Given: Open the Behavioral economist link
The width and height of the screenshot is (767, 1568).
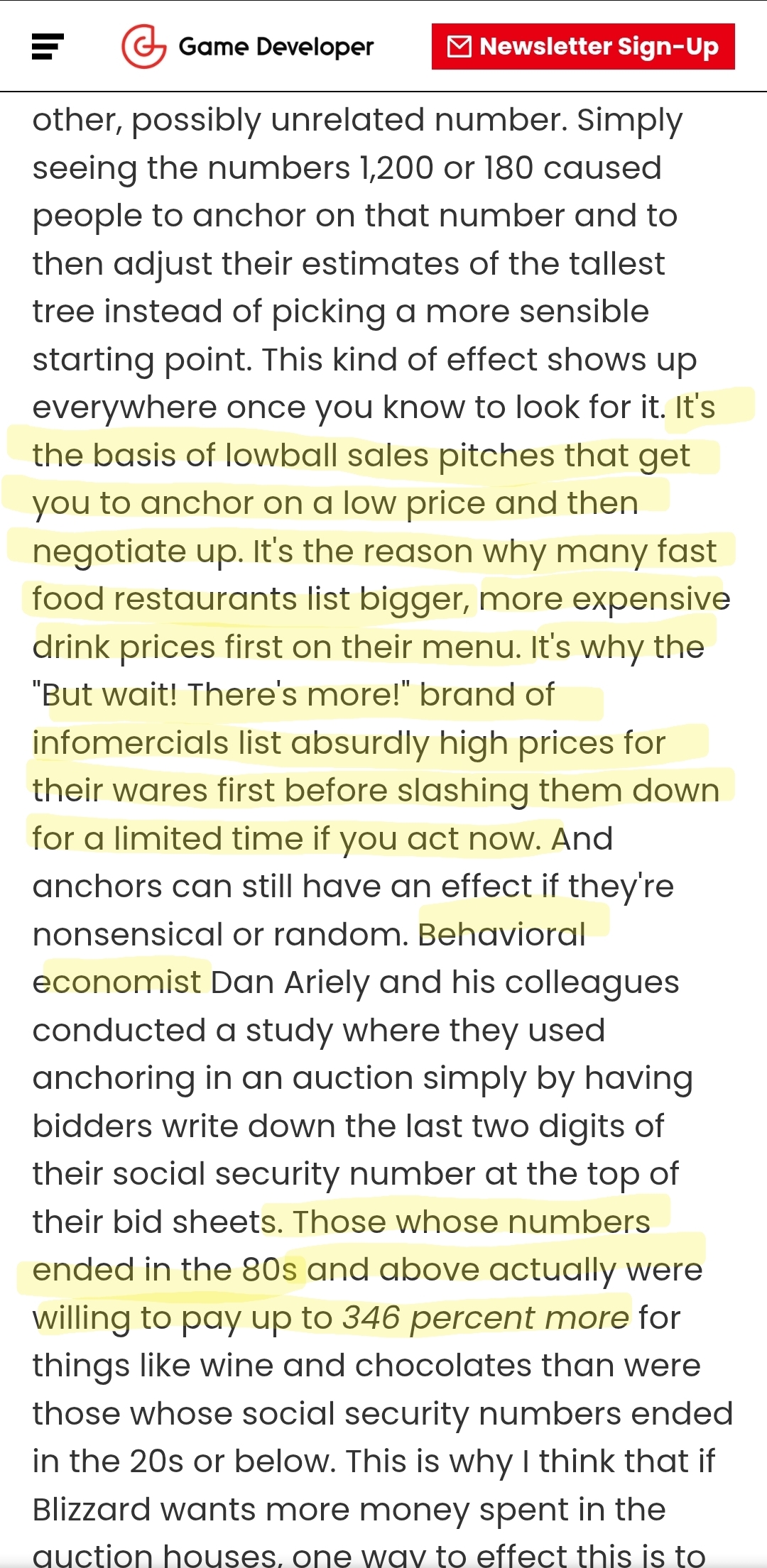Looking at the screenshot, I should (x=501, y=934).
